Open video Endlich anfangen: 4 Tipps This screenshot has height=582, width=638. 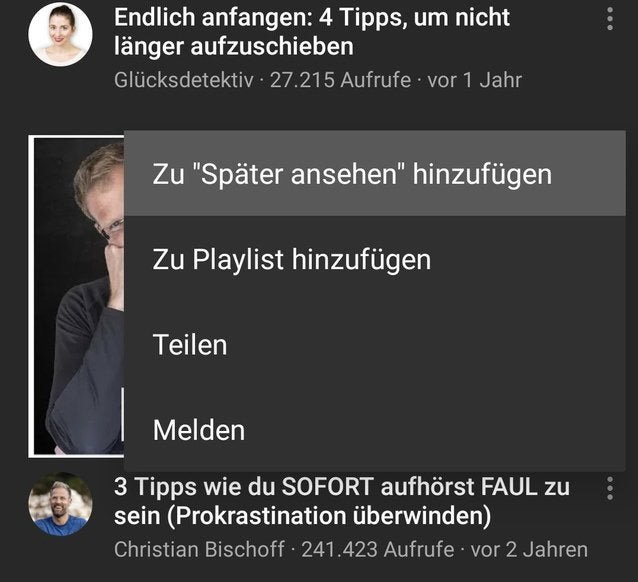pos(312,32)
